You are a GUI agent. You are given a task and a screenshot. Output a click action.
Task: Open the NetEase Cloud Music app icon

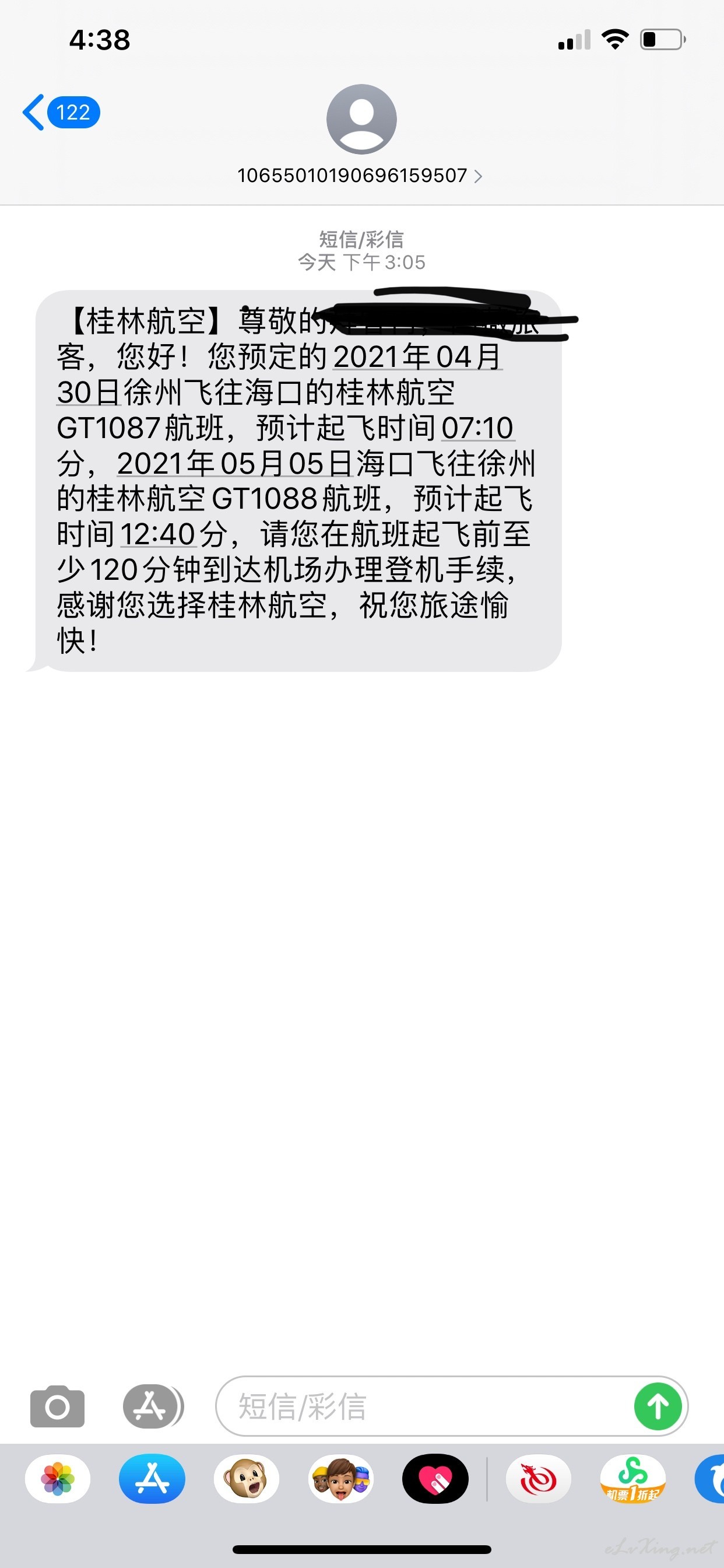coord(539,1479)
